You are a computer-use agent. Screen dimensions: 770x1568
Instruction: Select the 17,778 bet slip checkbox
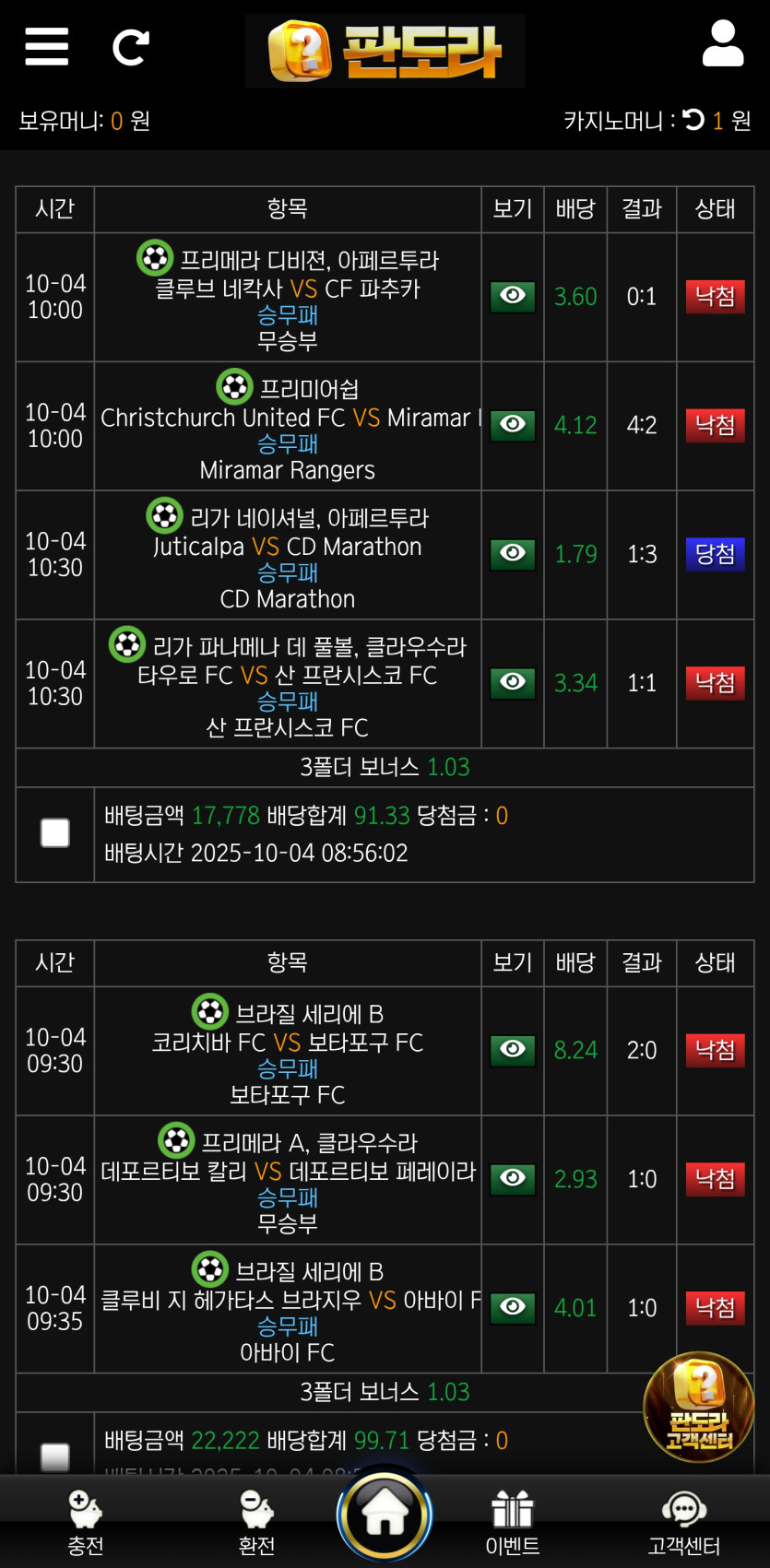[x=55, y=832]
